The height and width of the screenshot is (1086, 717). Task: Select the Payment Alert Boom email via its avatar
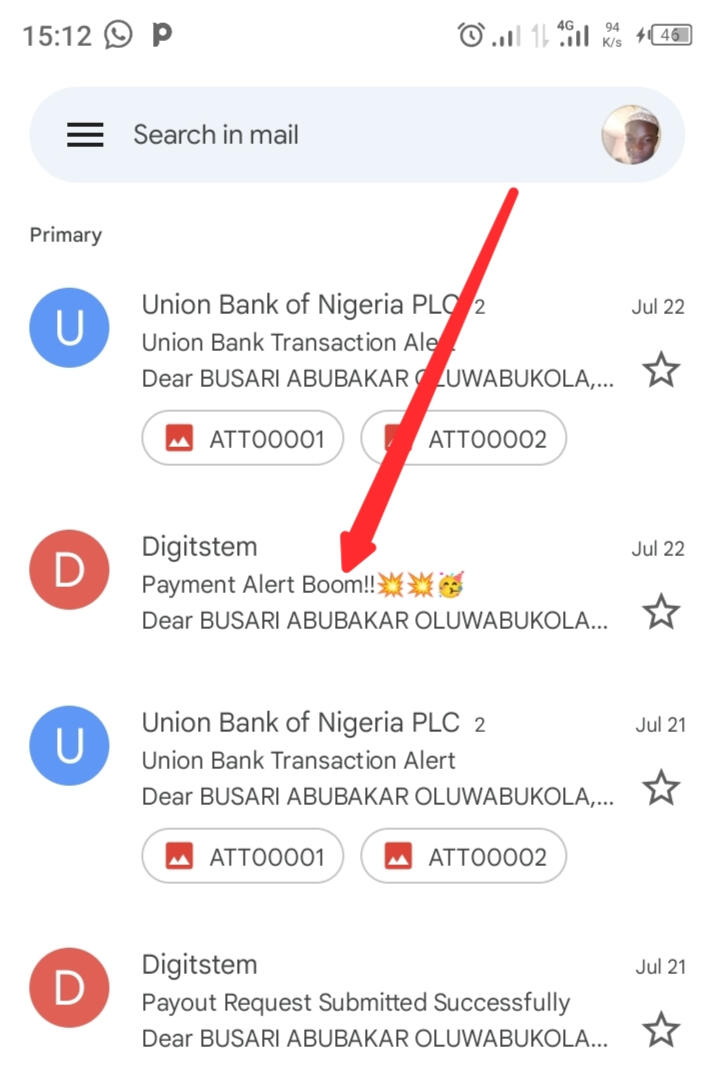[69, 570]
